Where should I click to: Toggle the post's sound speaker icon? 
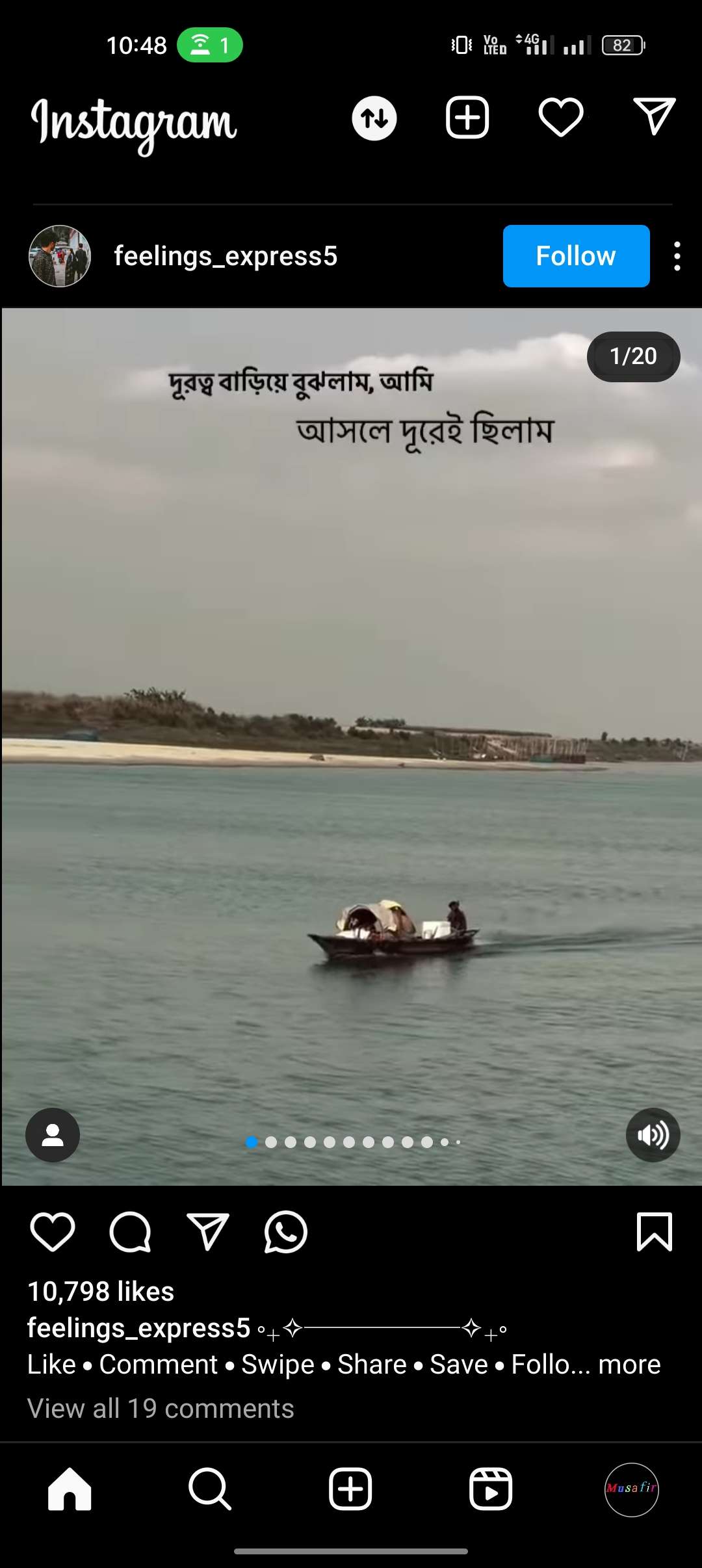(x=653, y=1135)
